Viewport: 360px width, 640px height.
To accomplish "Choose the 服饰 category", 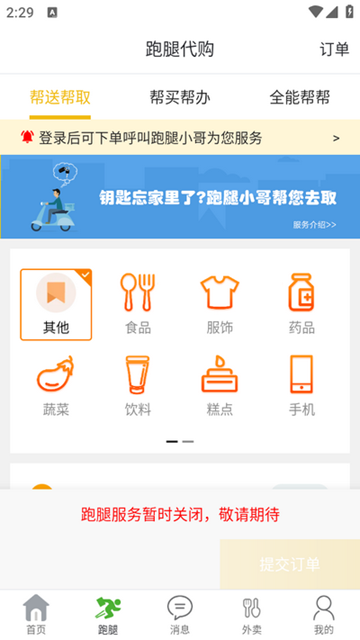I will tap(220, 304).
